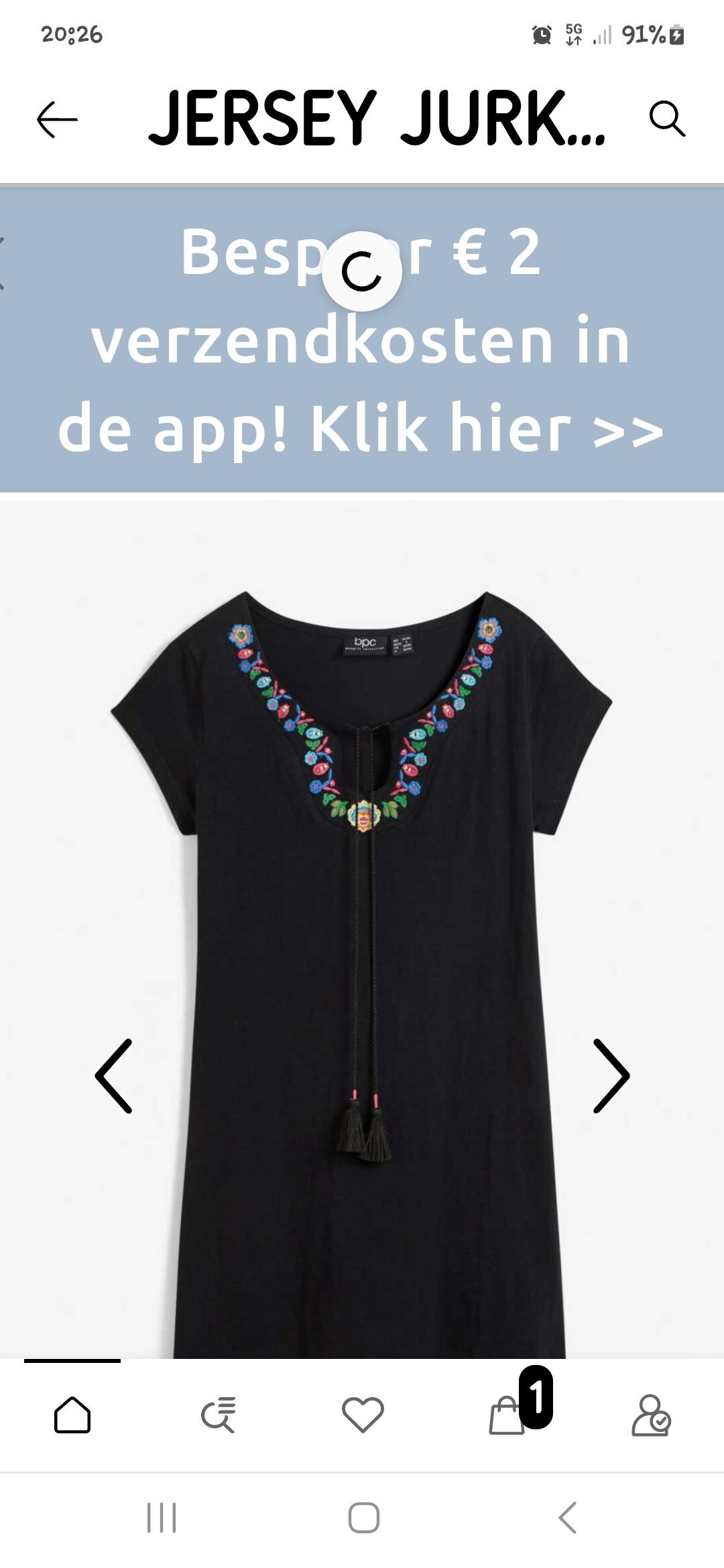
Task: Open the wishlist heart tab
Action: tap(363, 1415)
